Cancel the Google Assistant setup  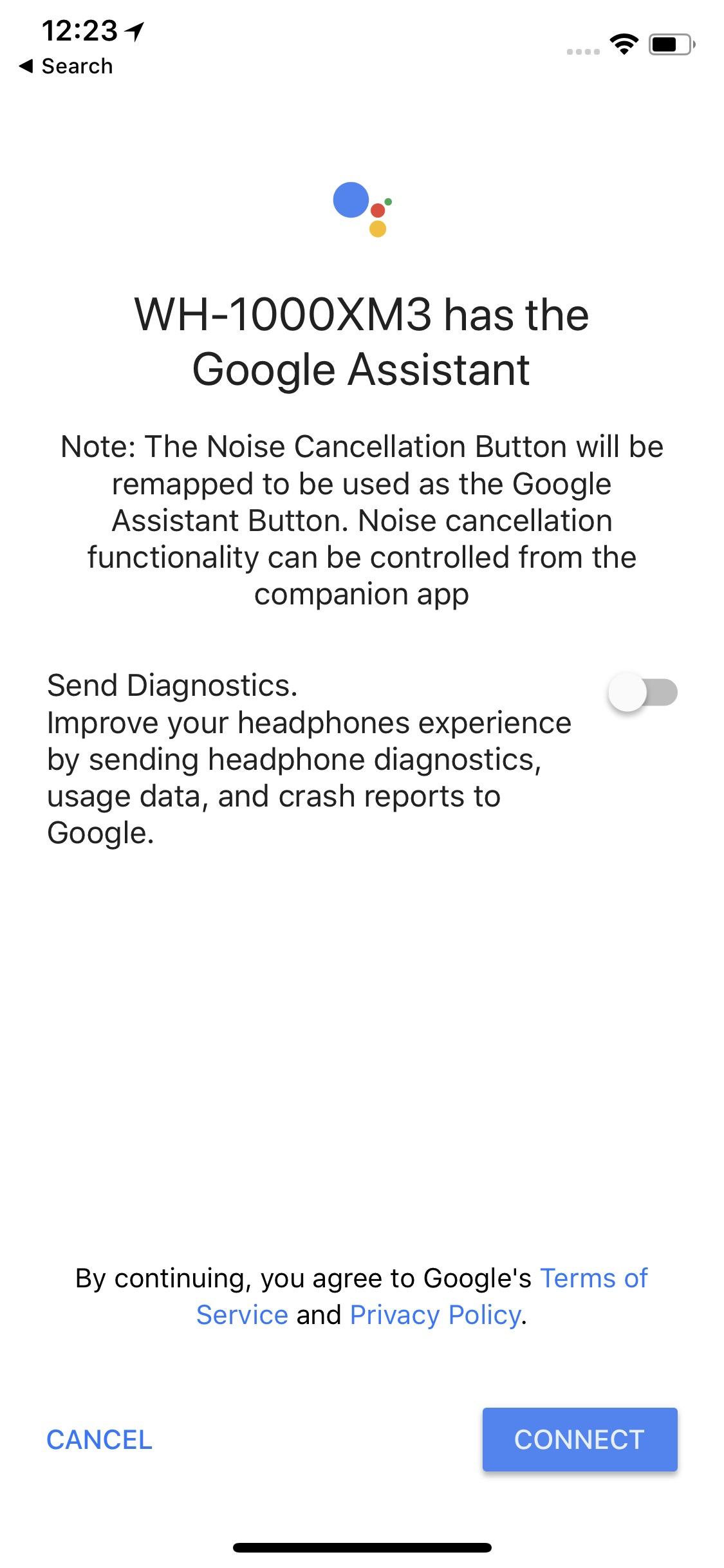point(99,1440)
